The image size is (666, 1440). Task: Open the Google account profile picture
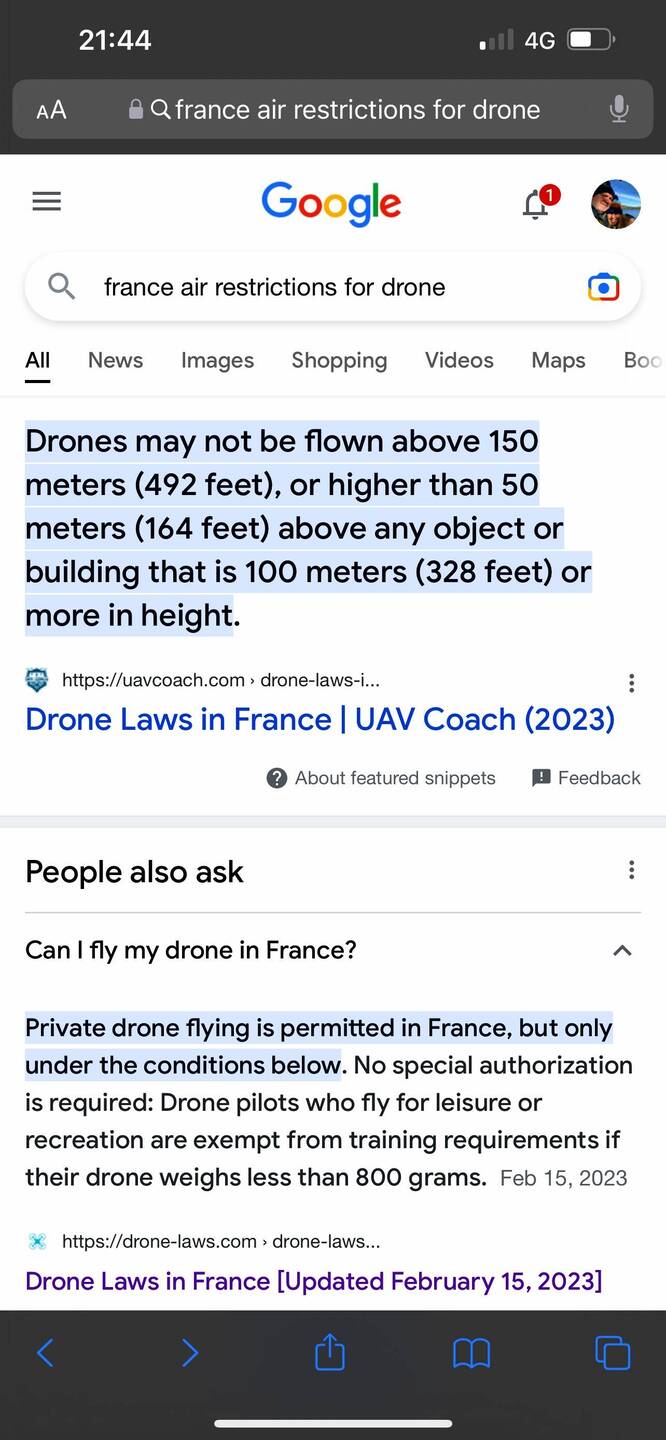tap(616, 204)
